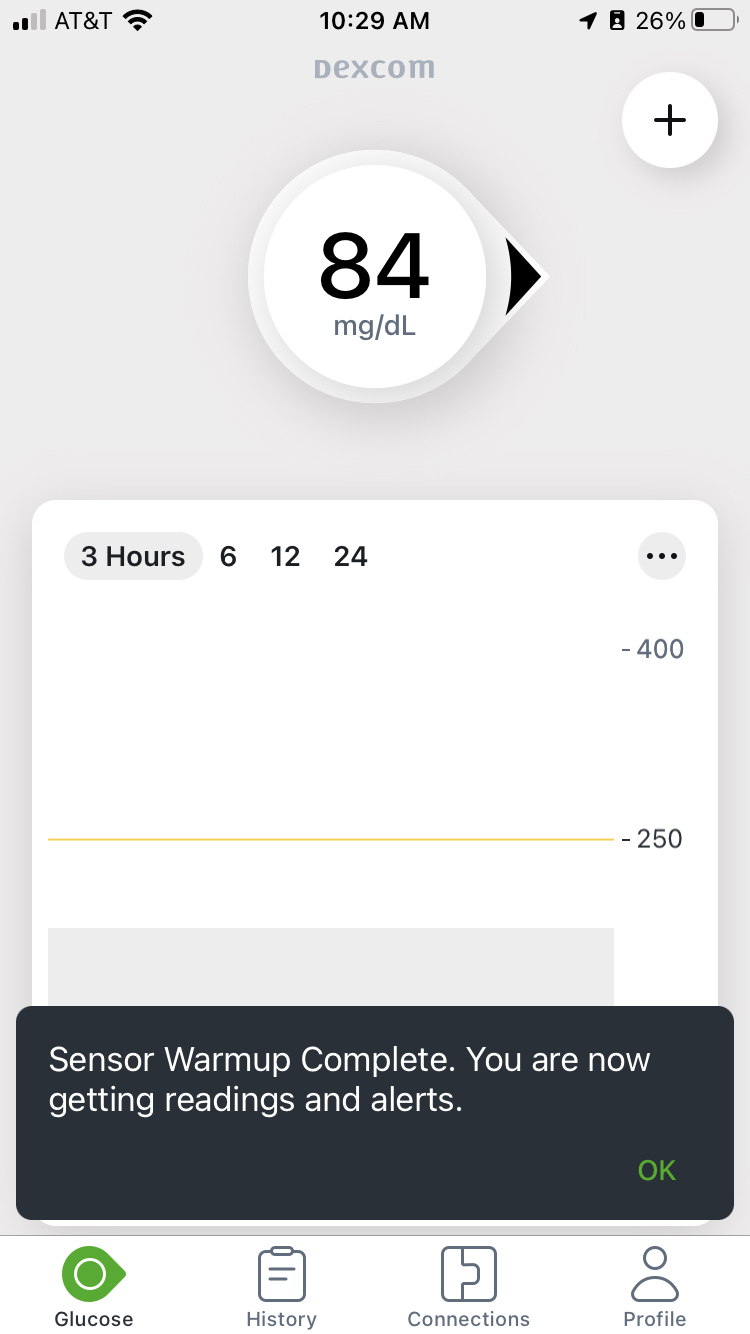Switch the graph to 6 hours
This screenshot has height=1334, width=750.
coord(228,556)
